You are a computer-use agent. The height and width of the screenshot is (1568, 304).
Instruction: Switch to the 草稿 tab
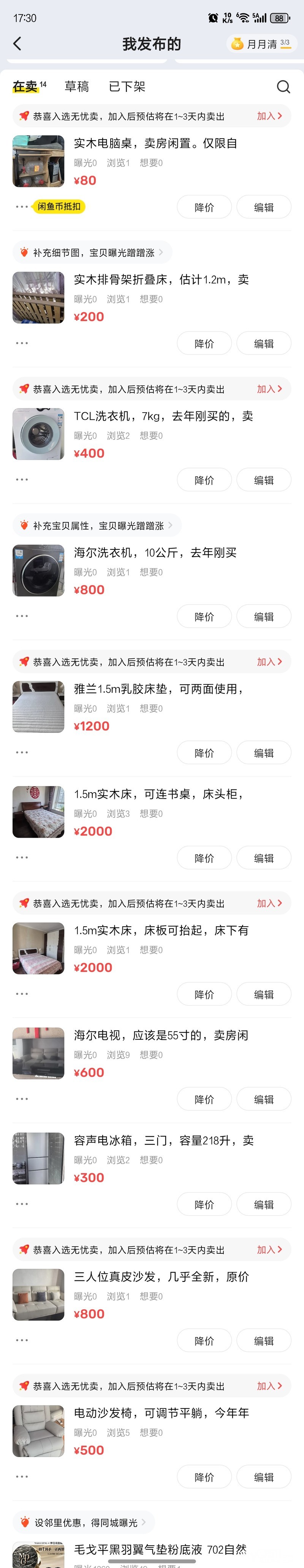(x=77, y=86)
